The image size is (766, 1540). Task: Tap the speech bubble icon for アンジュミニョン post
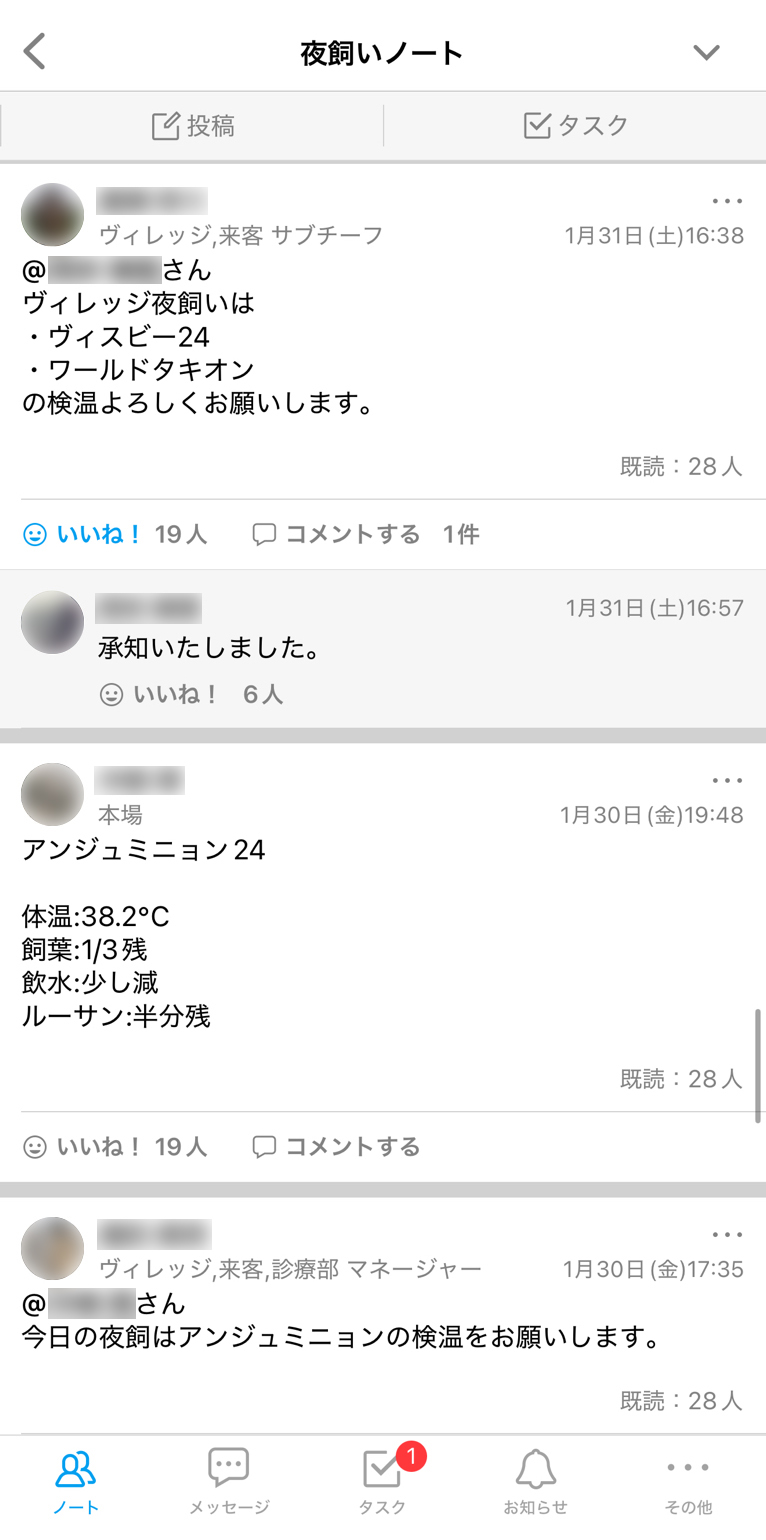coord(263,1146)
